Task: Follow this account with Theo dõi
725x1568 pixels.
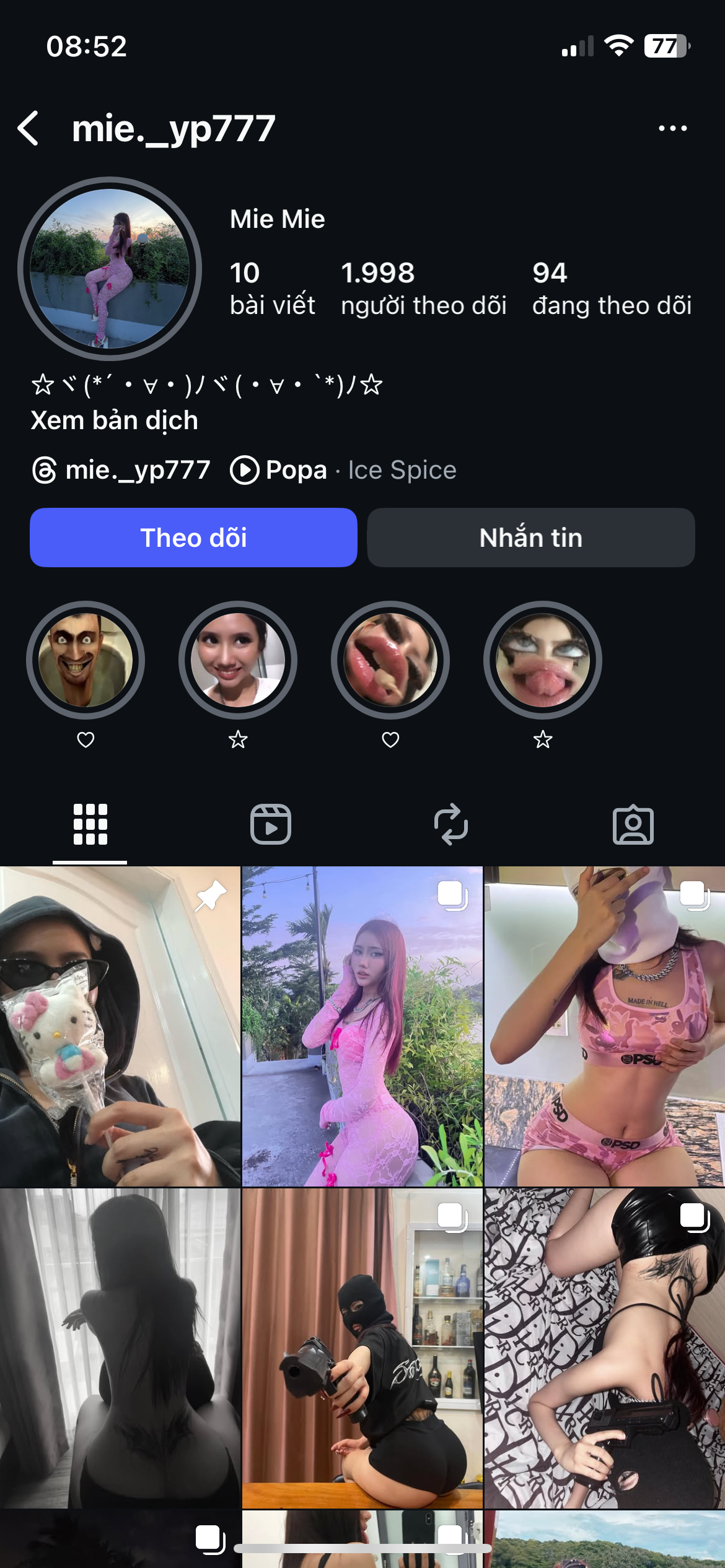Action: click(x=193, y=538)
